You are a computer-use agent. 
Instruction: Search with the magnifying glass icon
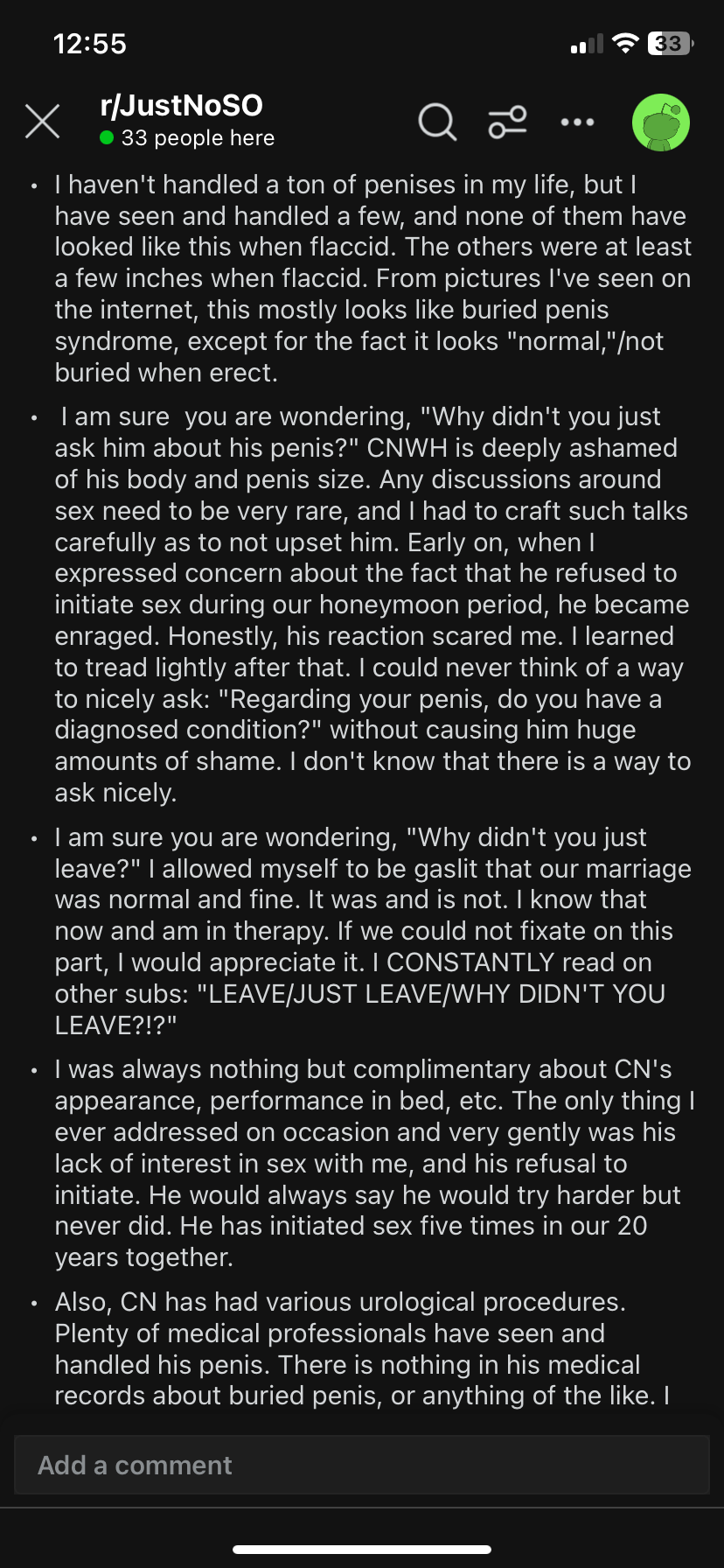(437, 122)
